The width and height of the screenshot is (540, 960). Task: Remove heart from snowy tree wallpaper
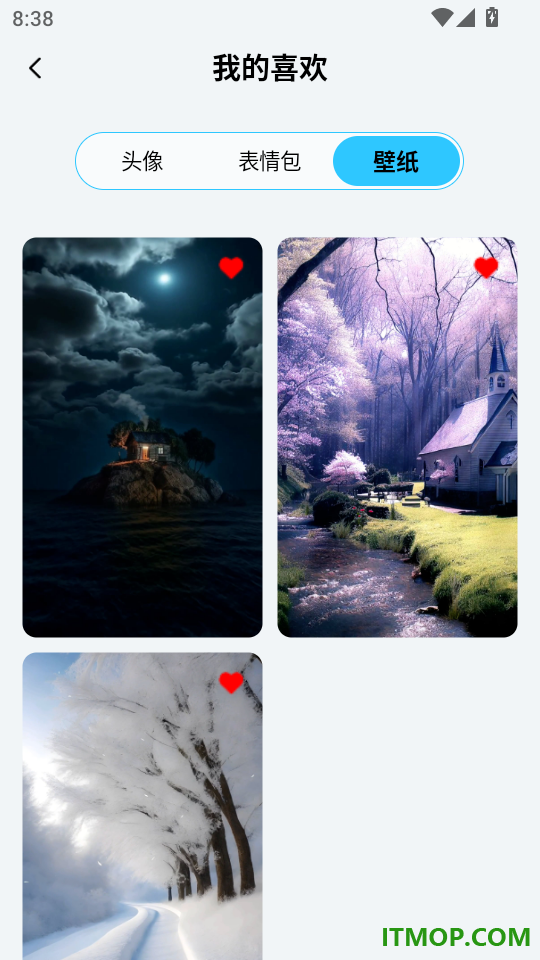point(231,683)
